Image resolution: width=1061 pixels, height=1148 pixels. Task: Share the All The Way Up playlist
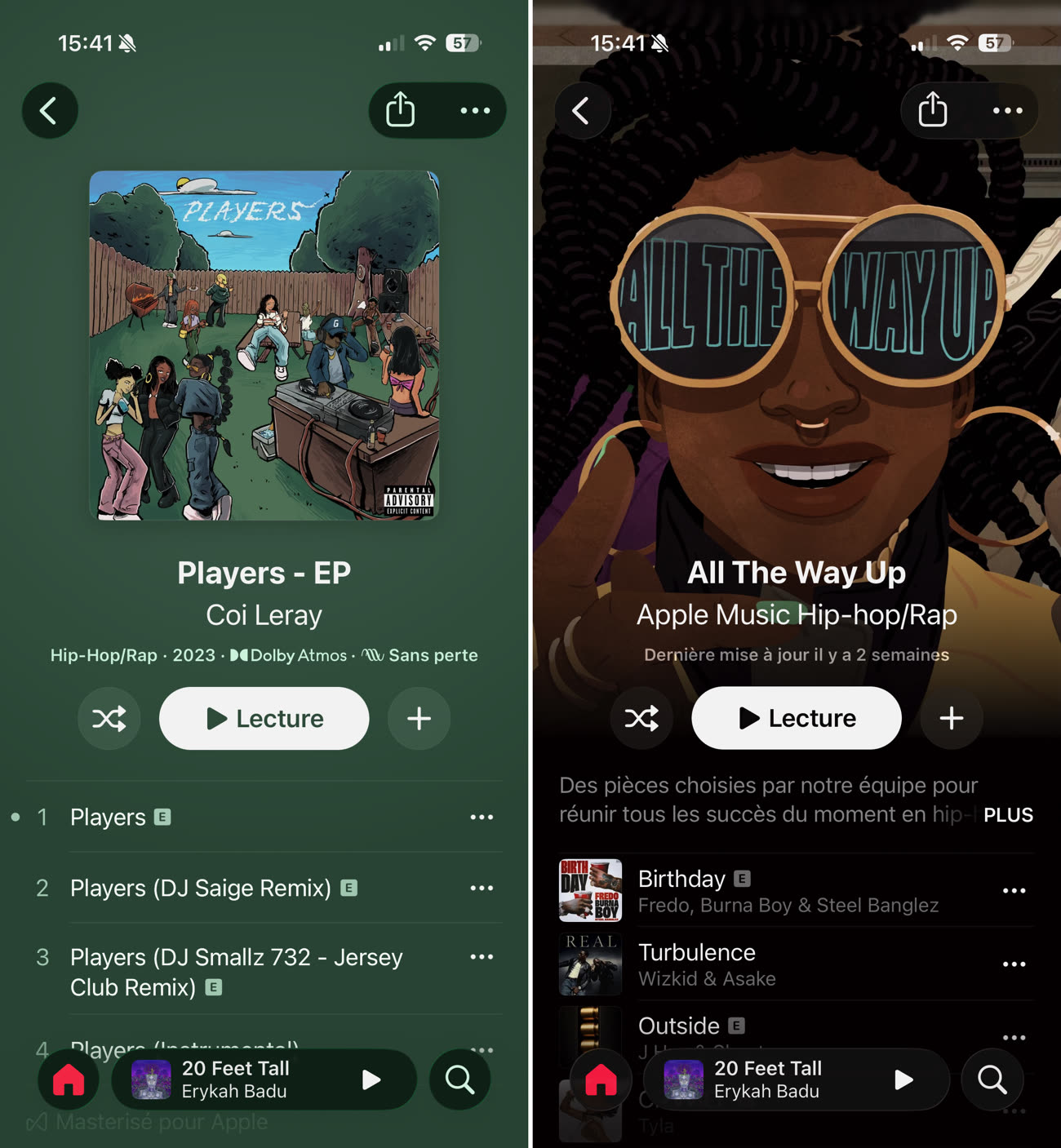coord(932,110)
